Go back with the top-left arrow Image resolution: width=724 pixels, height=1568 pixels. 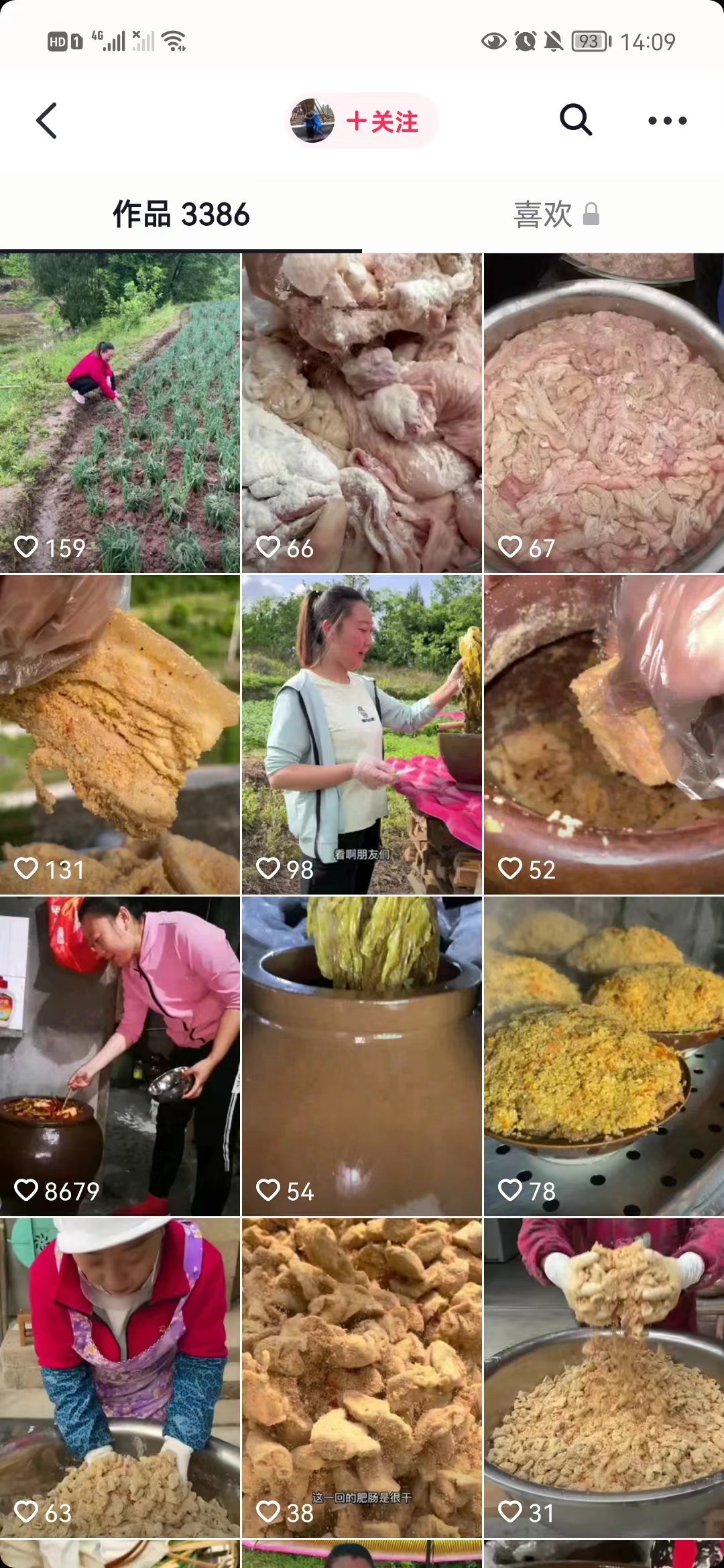tap(46, 121)
